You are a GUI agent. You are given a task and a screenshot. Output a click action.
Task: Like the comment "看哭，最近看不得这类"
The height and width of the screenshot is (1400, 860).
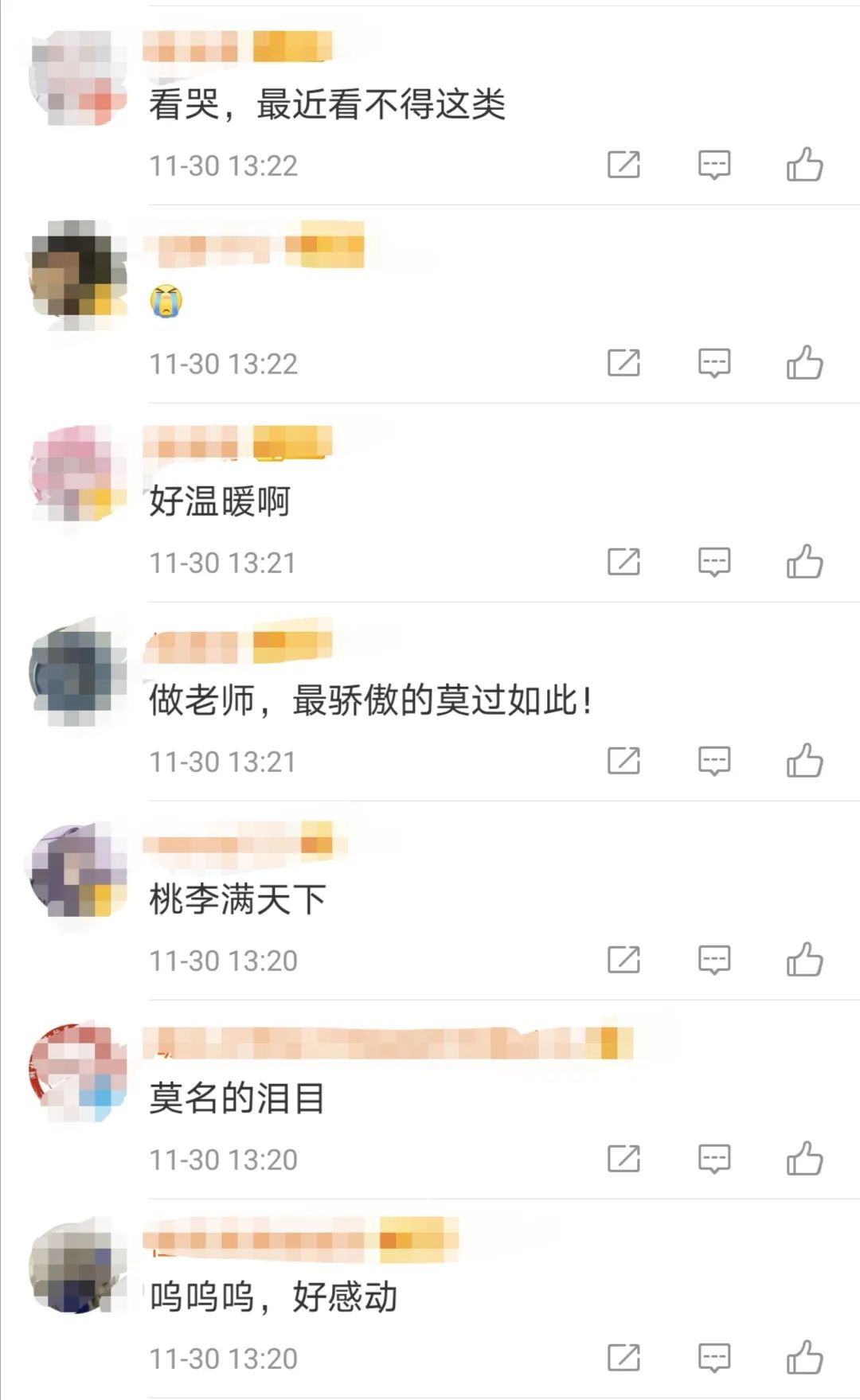click(x=804, y=165)
